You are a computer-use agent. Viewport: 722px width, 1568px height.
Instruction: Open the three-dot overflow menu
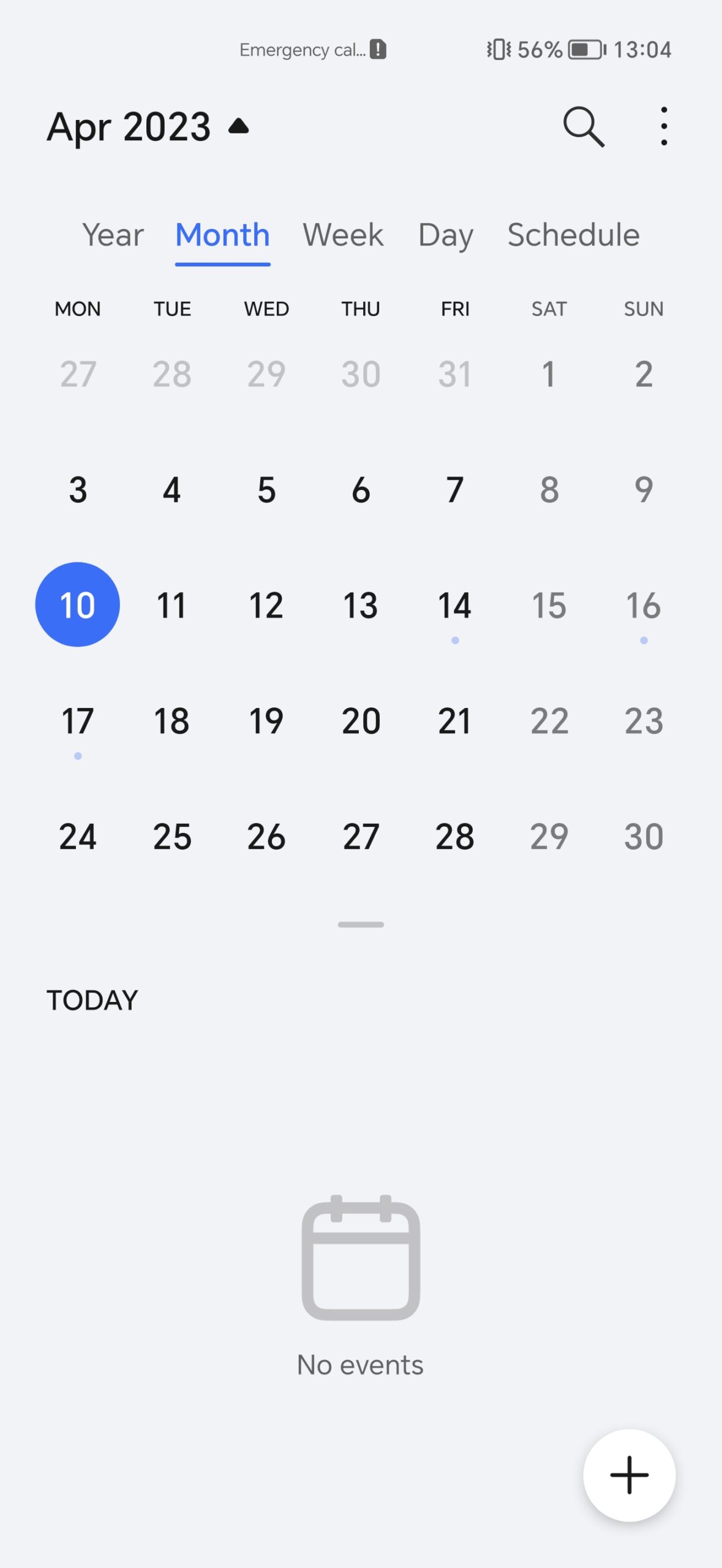[664, 127]
